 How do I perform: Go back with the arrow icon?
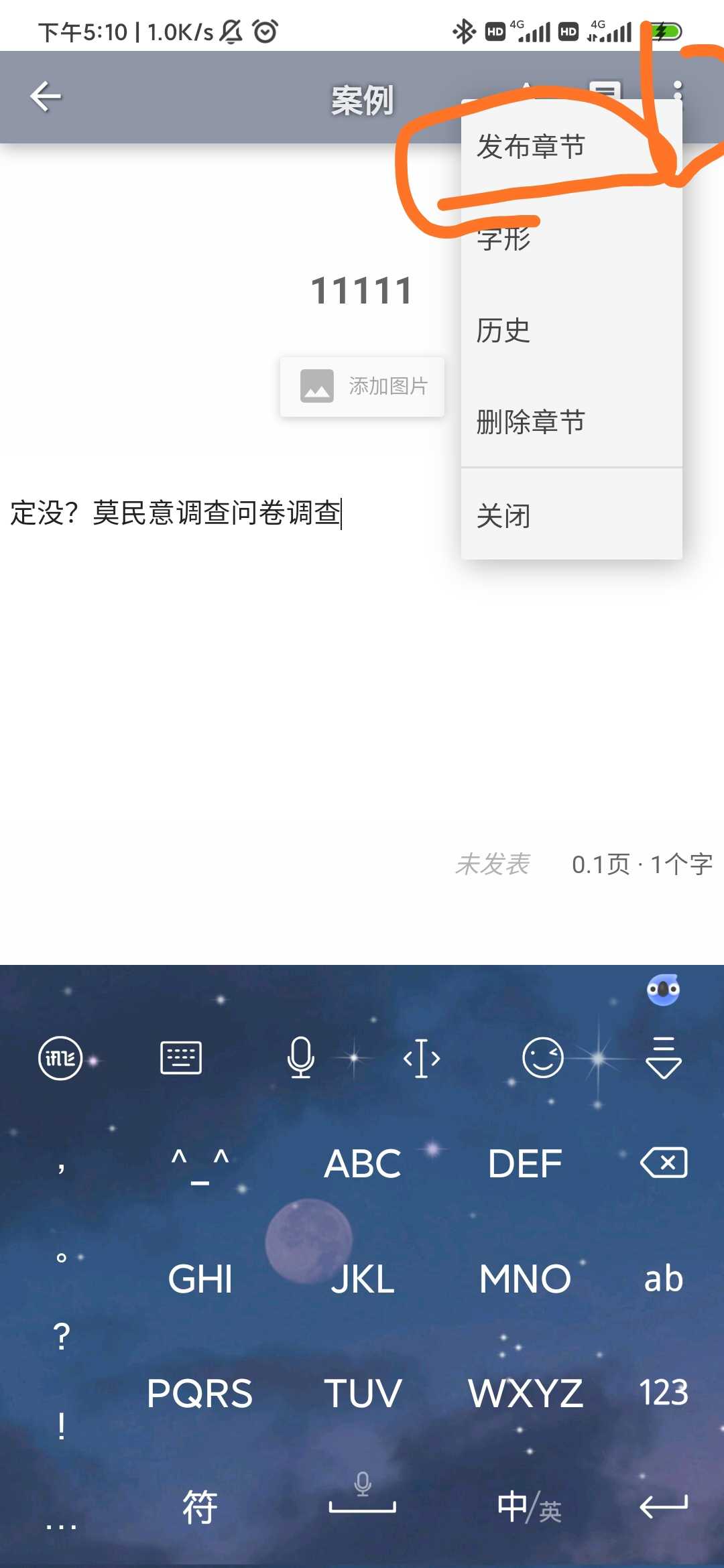(x=46, y=97)
